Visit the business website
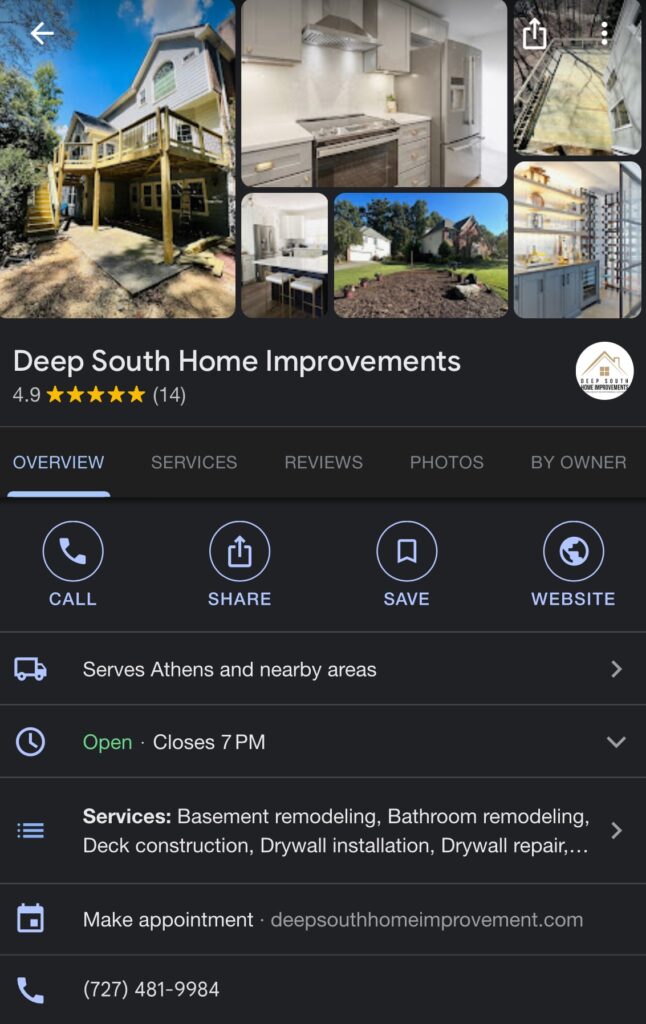The image size is (646, 1024). 573,564
